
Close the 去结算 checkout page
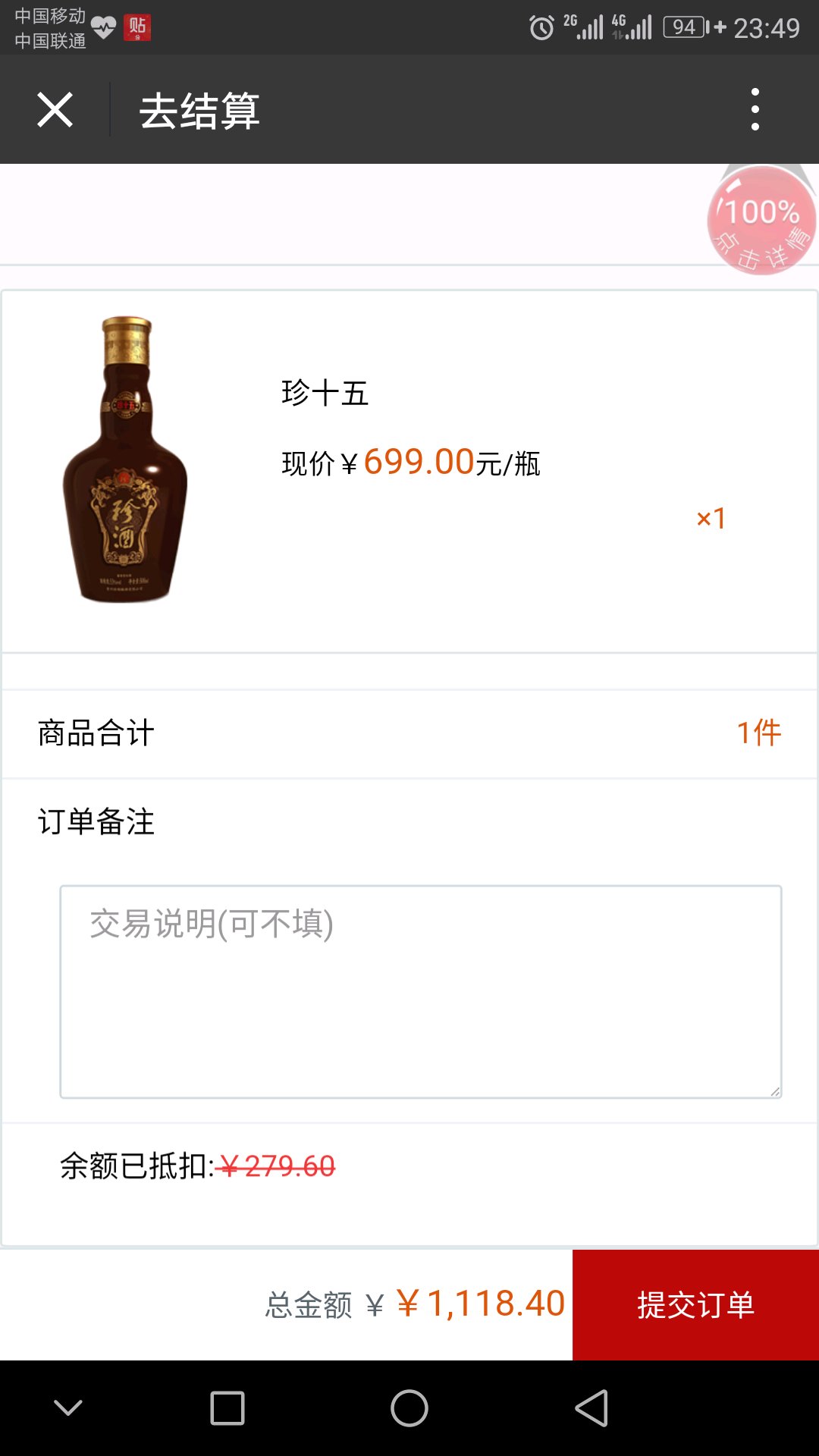click(x=55, y=110)
